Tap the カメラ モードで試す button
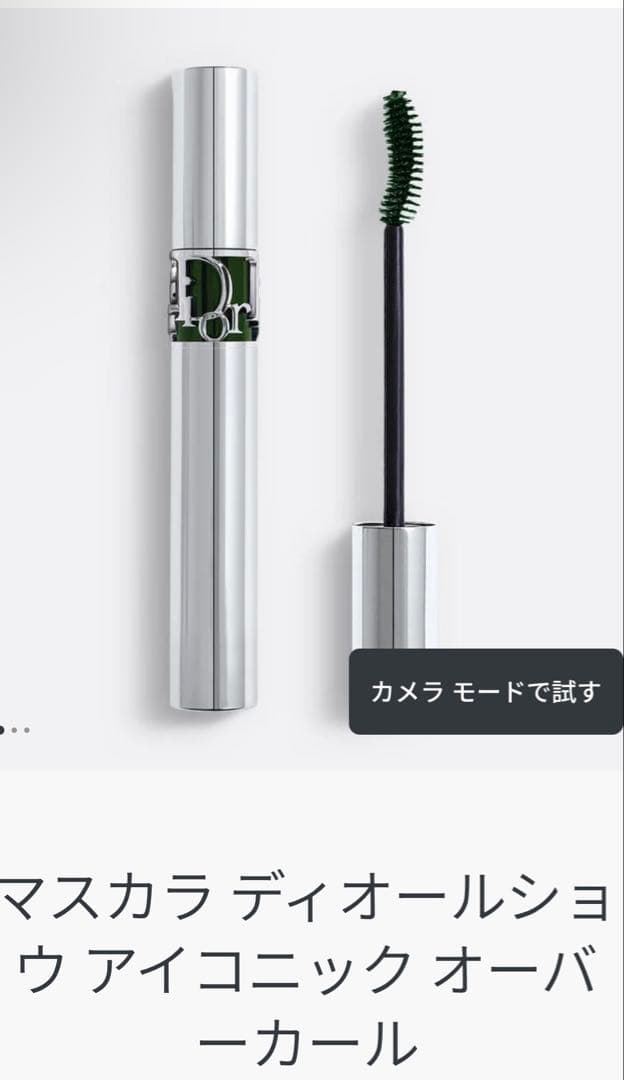 (x=485, y=692)
